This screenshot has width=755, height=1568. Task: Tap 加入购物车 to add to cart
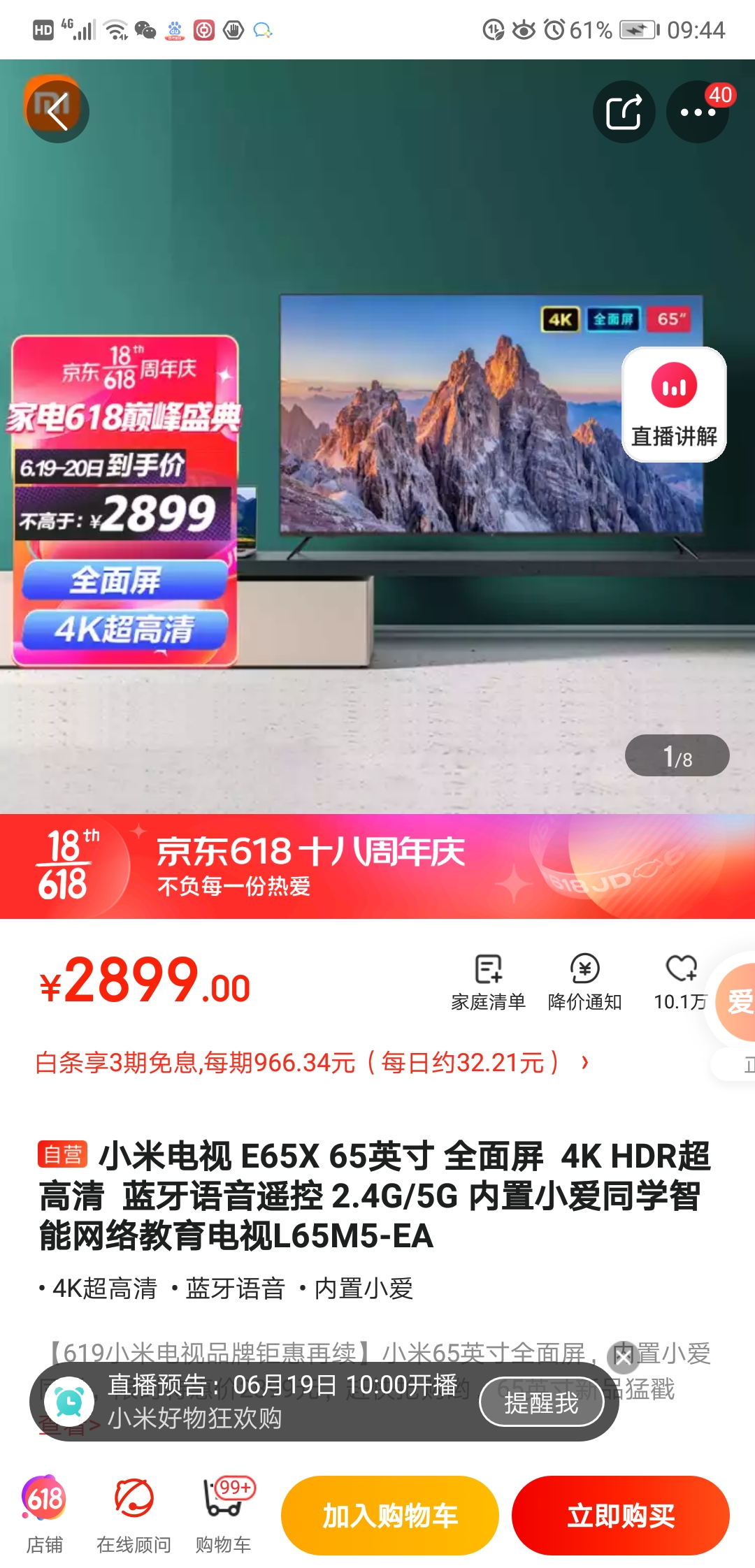tap(390, 1516)
